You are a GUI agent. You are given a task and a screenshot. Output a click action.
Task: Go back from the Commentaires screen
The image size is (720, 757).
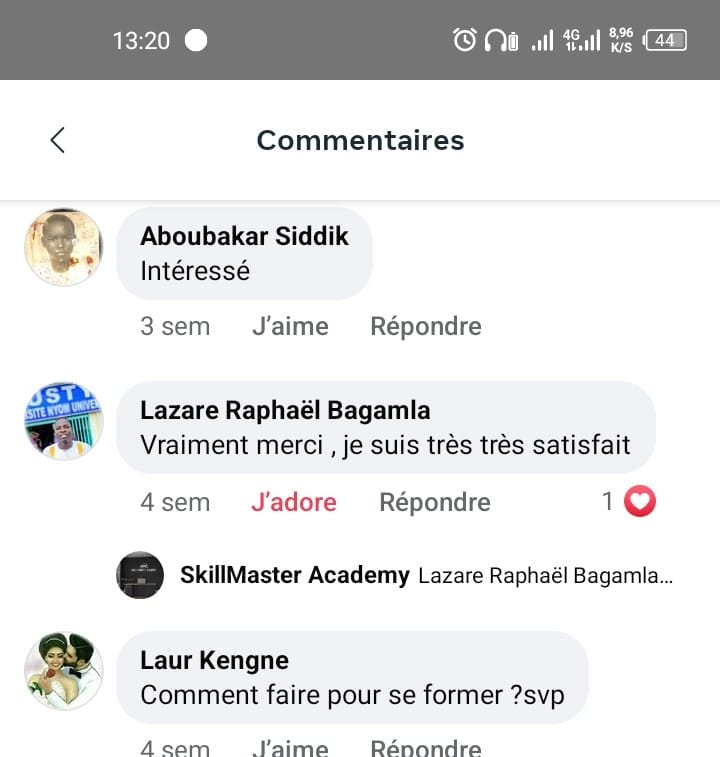pyautogui.click(x=57, y=140)
